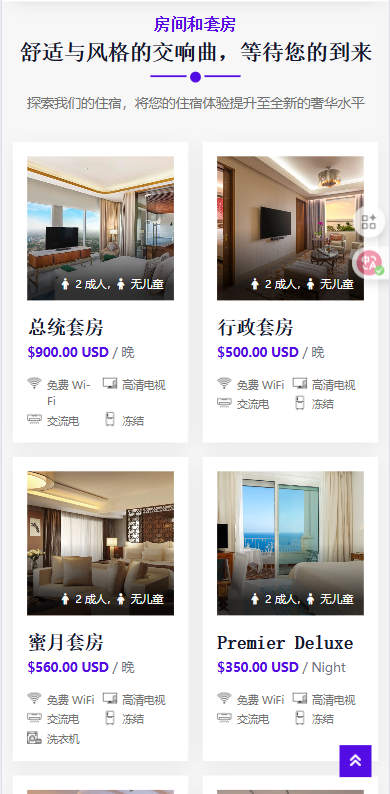Tap the 总统套房 title link
This screenshot has width=390, height=794.
tap(65, 328)
